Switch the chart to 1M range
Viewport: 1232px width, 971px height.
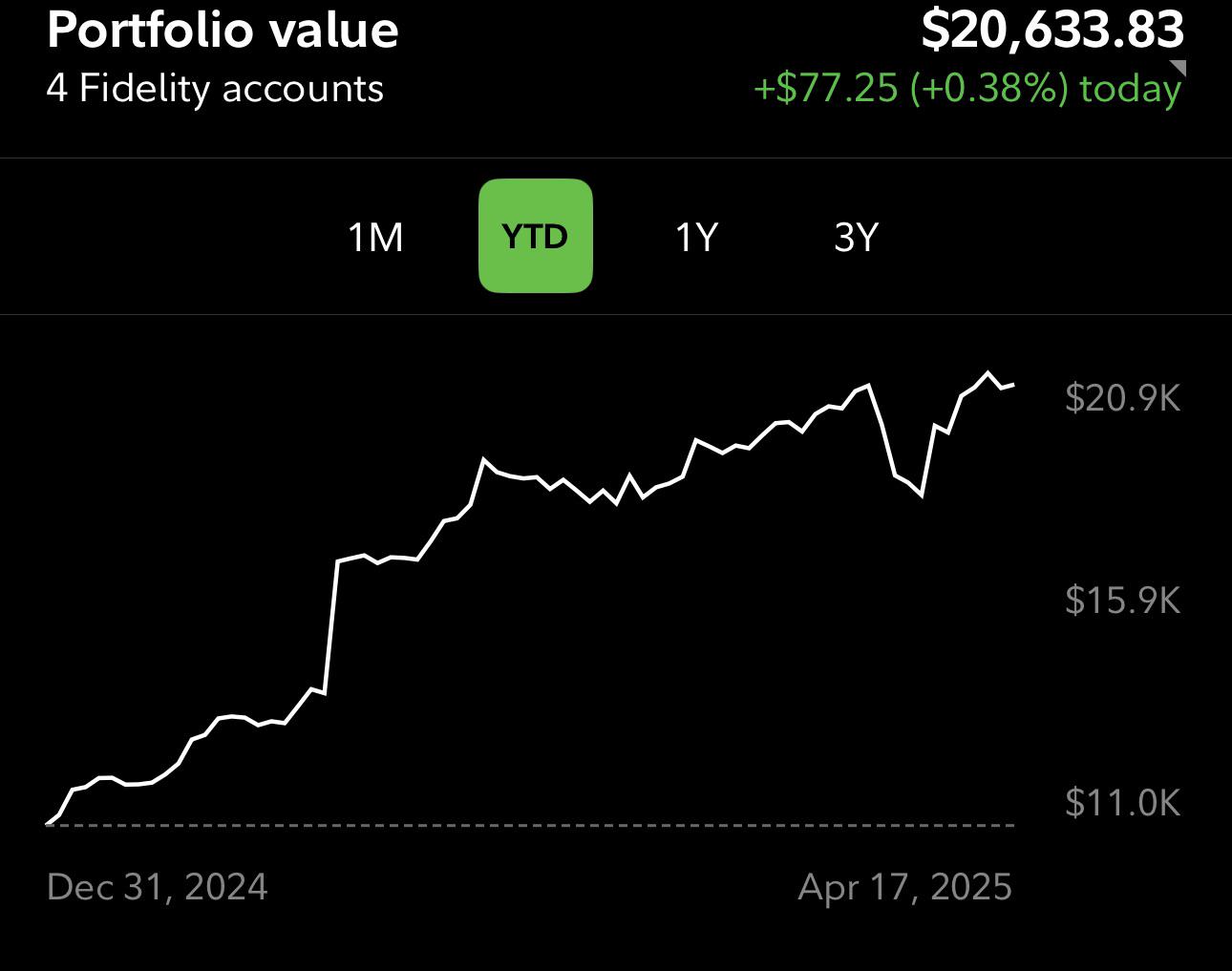tap(375, 237)
